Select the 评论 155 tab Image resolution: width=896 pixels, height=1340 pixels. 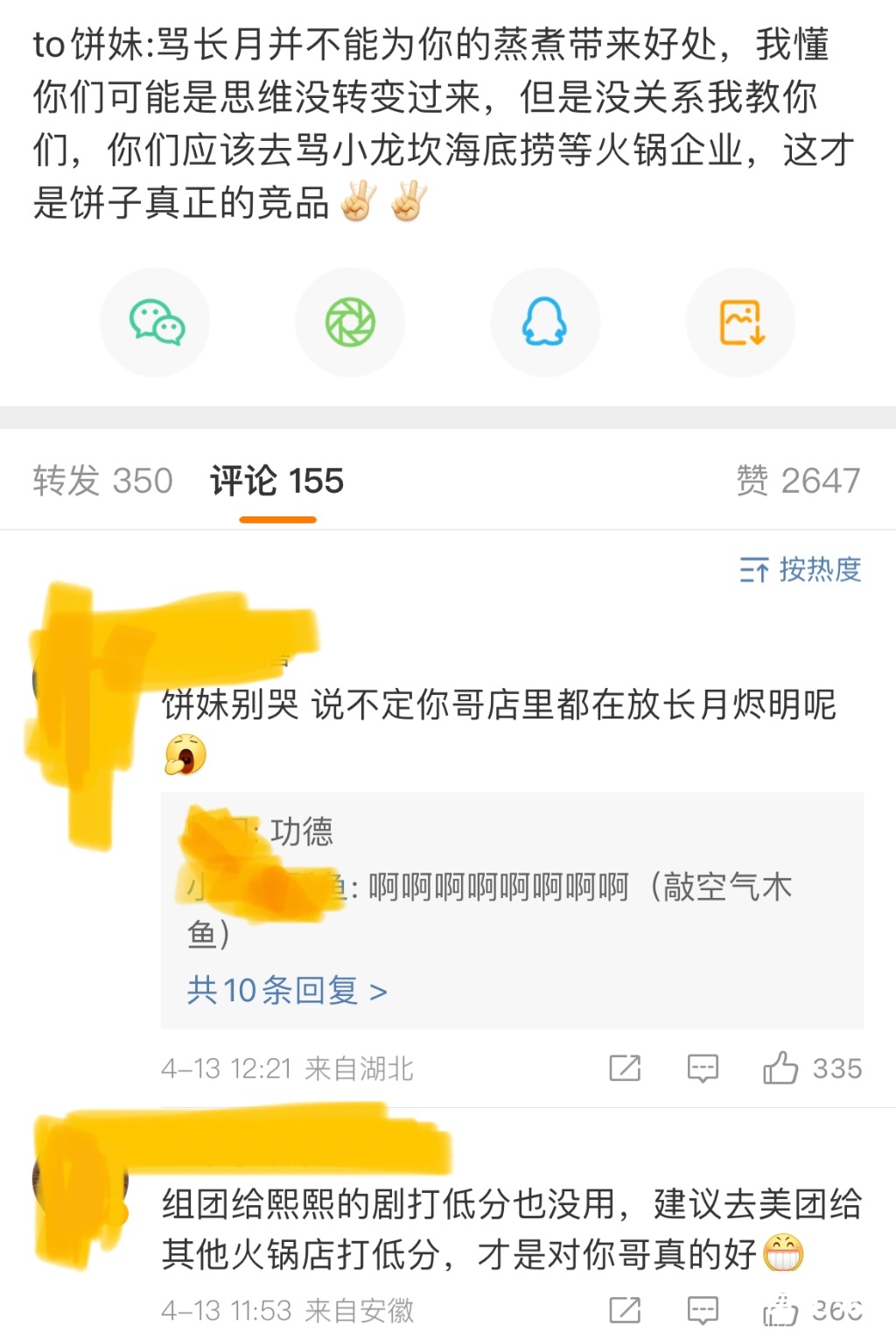(276, 481)
